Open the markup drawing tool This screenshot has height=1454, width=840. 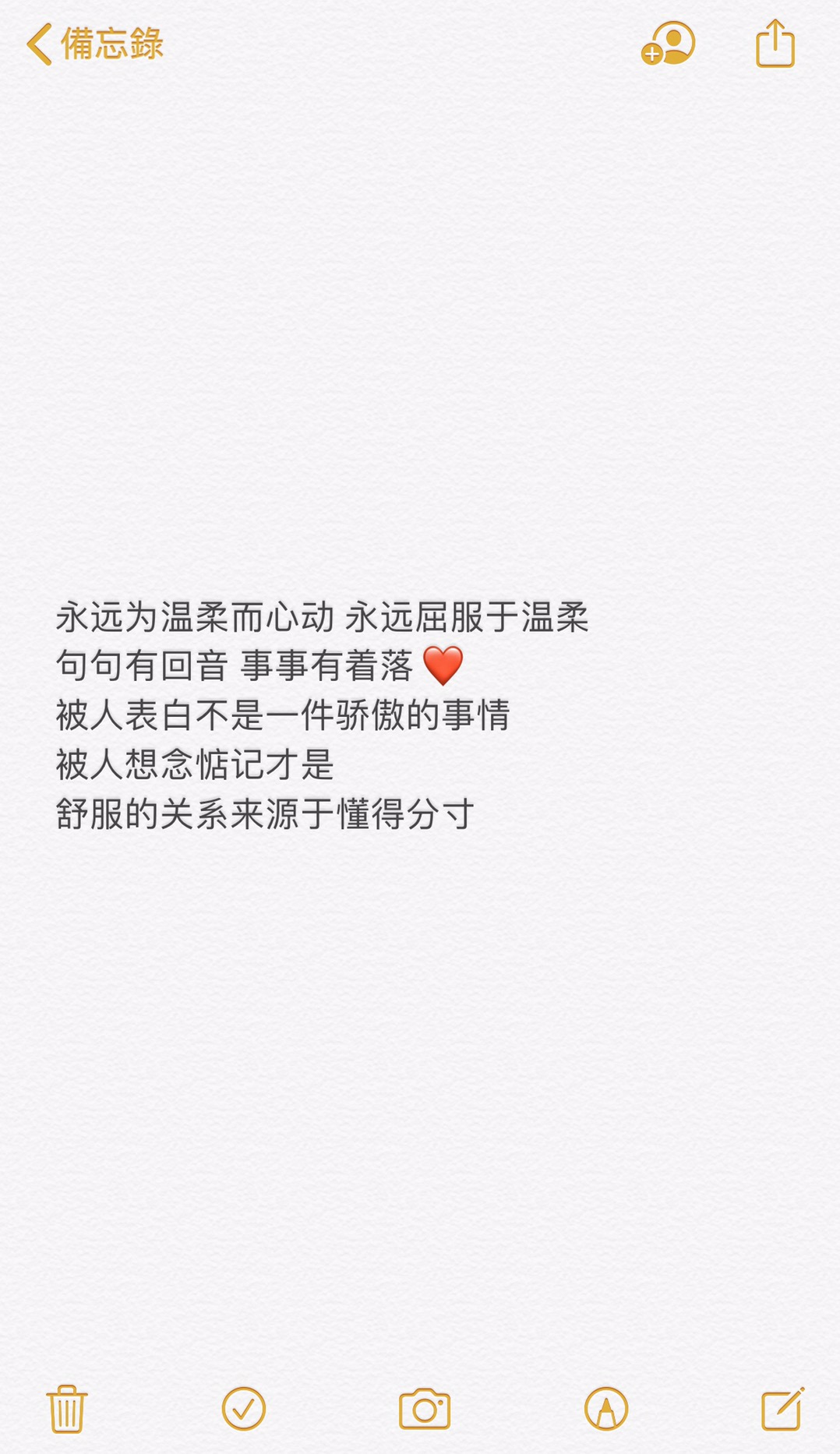tap(606, 1408)
